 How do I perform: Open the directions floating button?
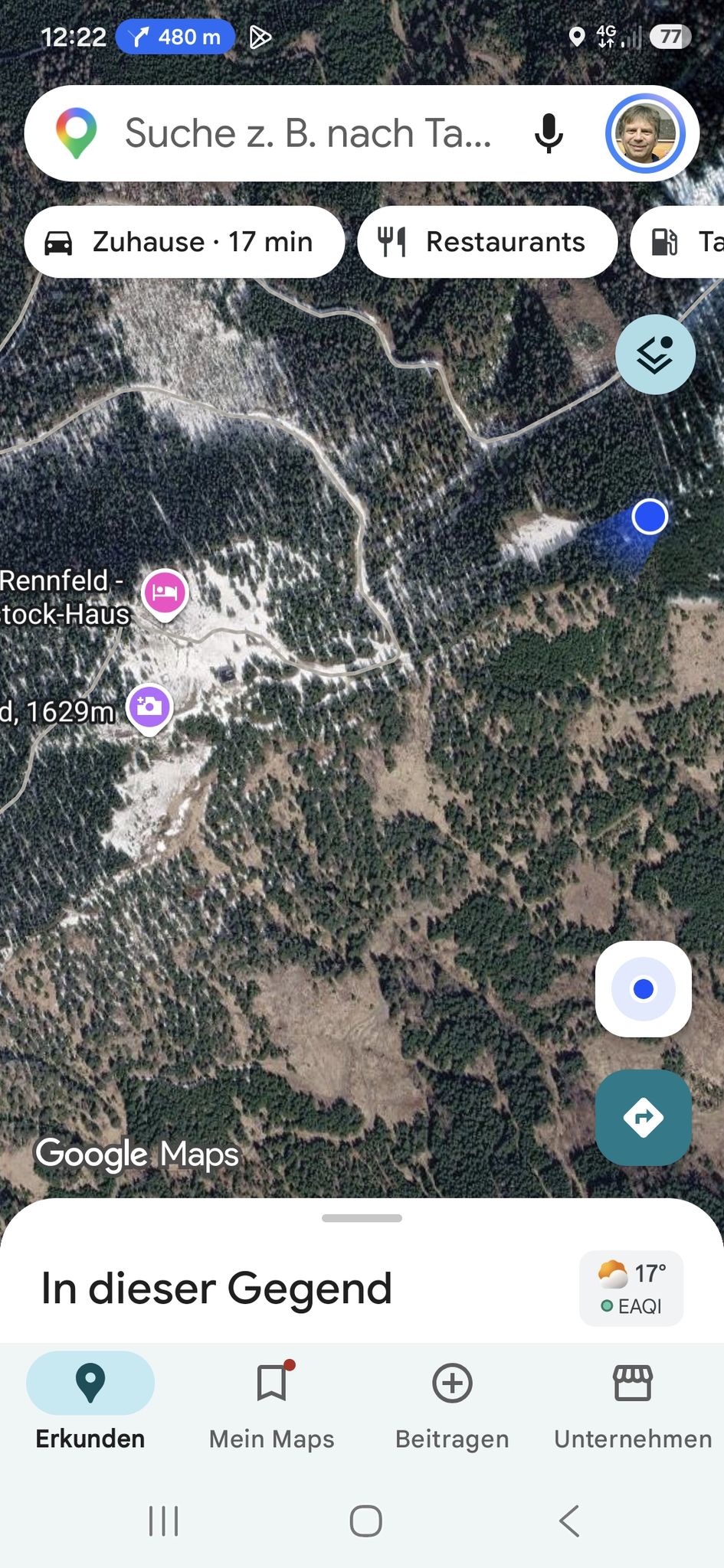coord(644,1118)
